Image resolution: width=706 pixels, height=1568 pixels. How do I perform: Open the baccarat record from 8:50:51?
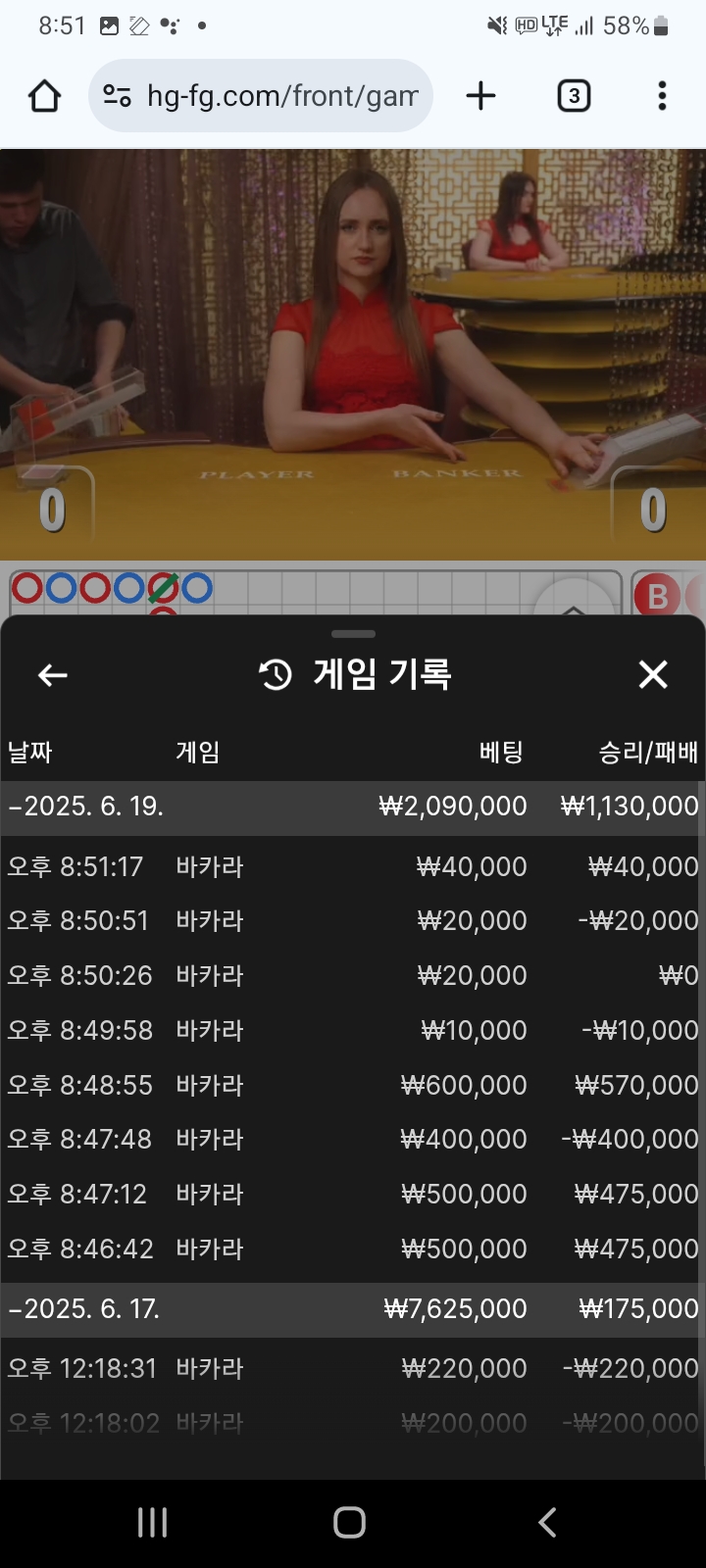pyautogui.click(x=351, y=921)
